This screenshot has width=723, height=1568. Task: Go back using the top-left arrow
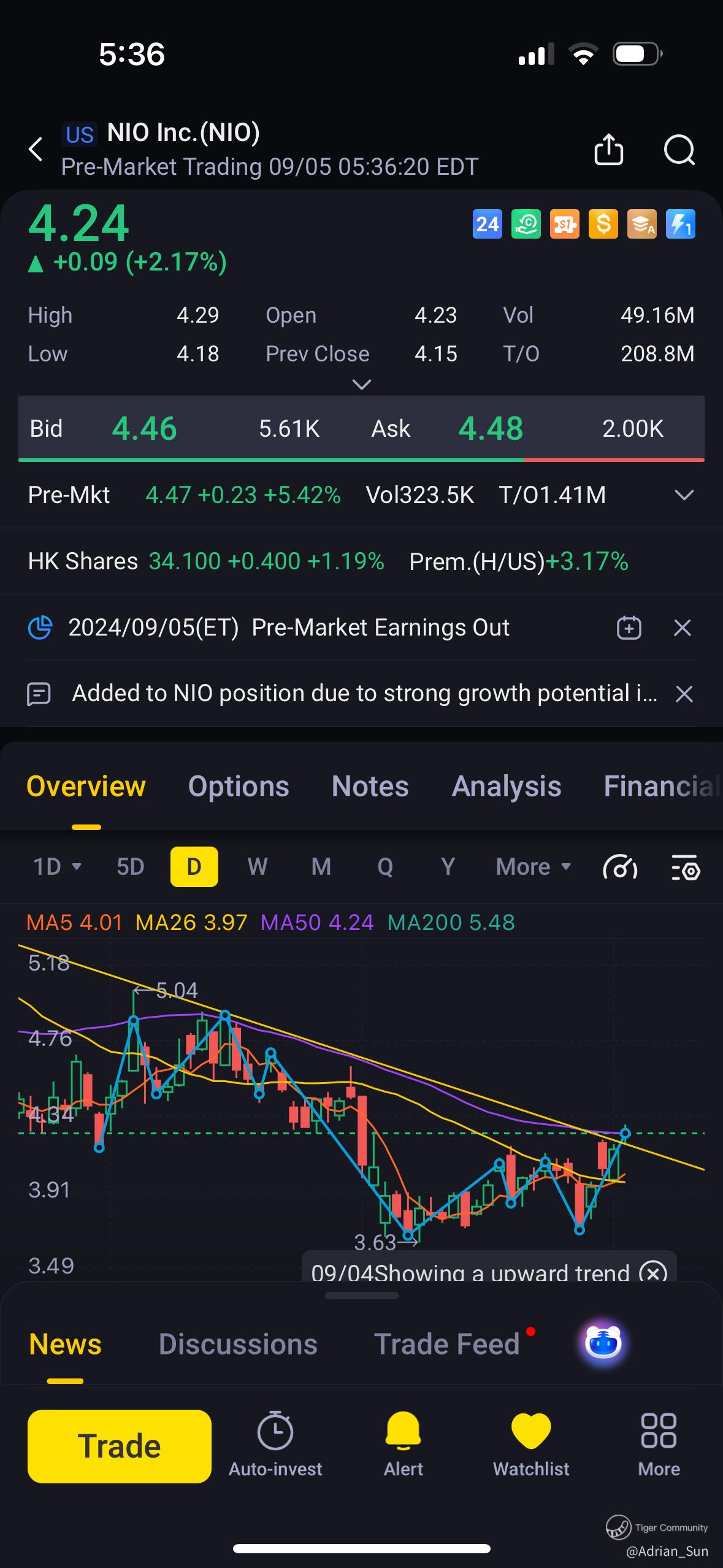coord(36,149)
